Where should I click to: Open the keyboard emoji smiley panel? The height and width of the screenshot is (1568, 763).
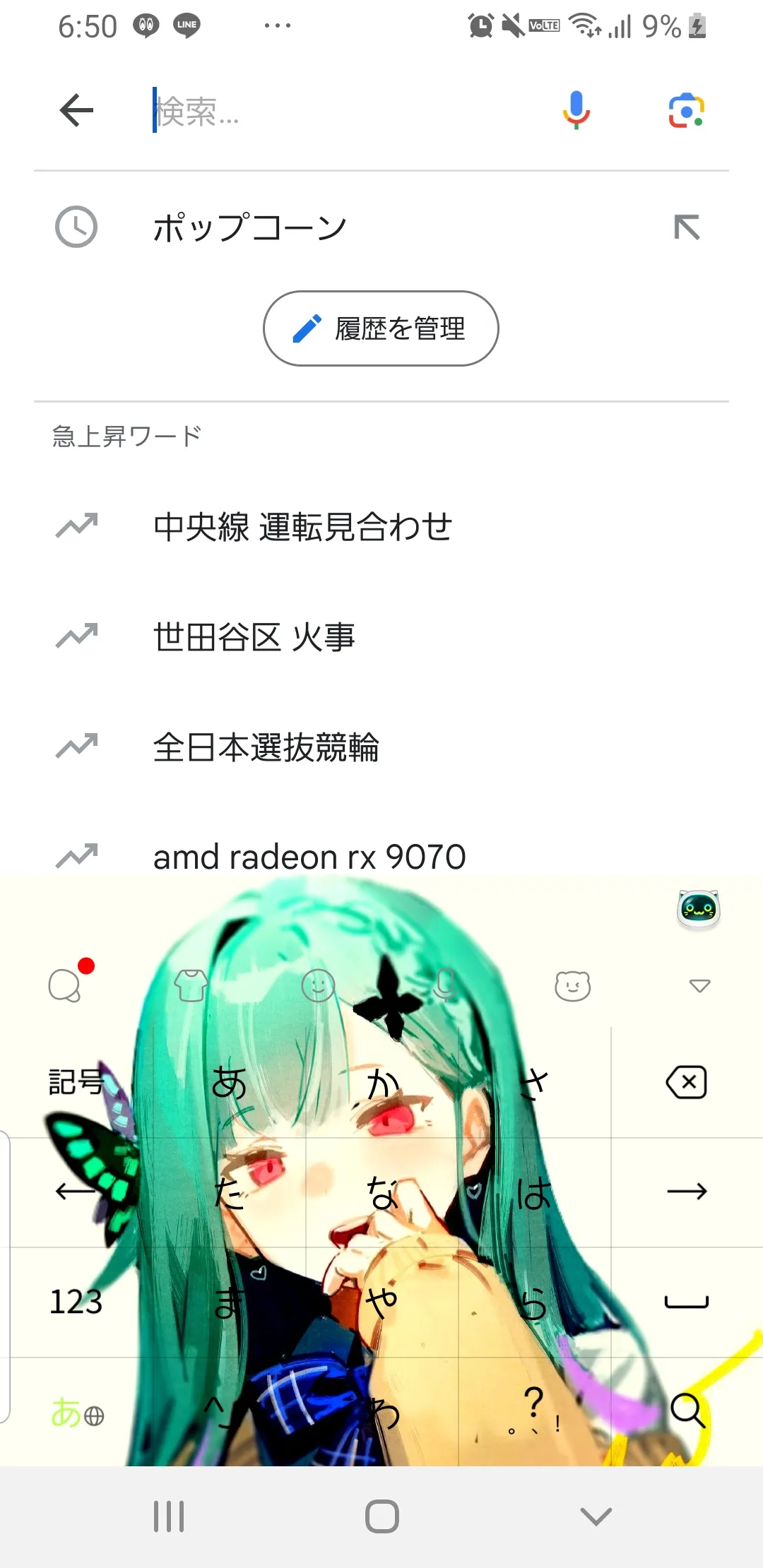tap(318, 985)
